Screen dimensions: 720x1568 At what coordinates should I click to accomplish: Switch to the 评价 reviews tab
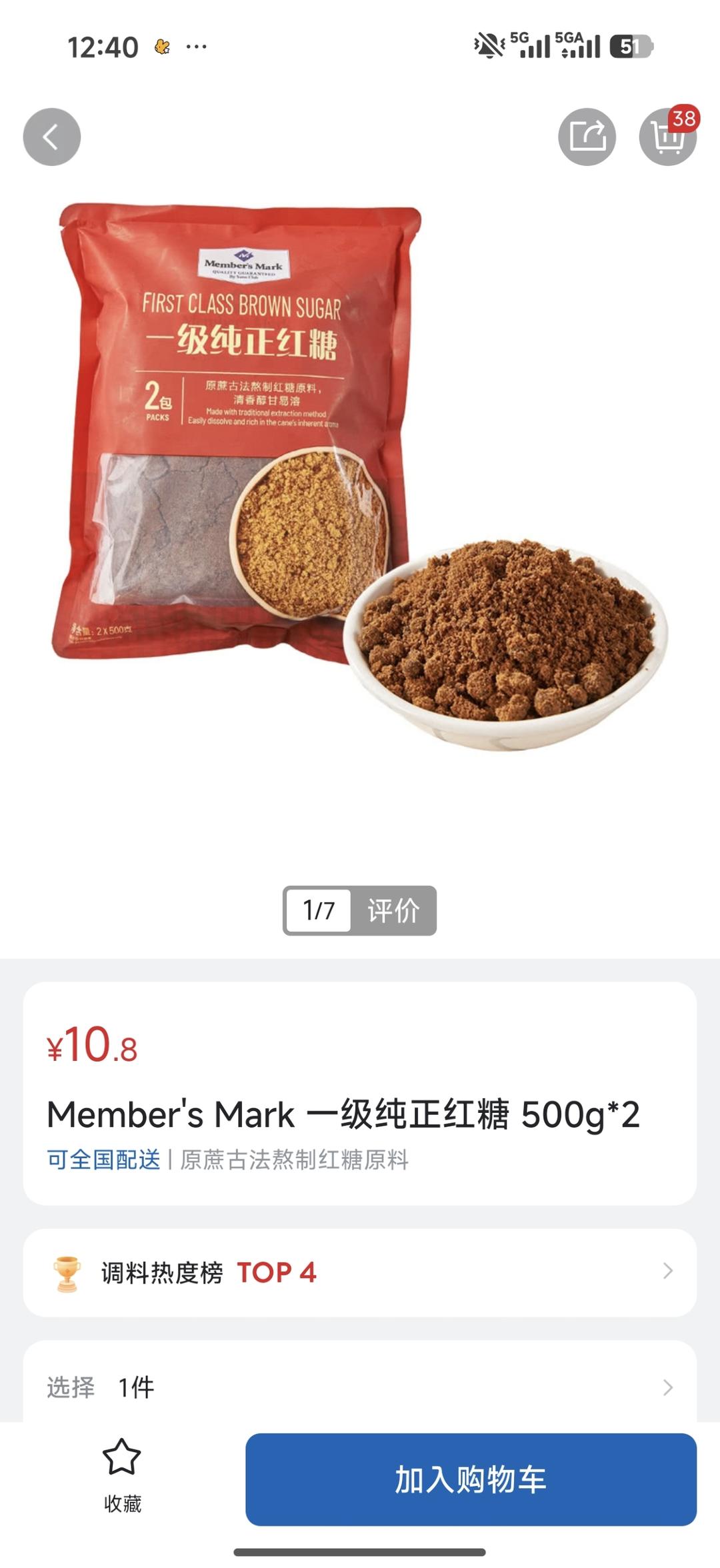pos(393,910)
